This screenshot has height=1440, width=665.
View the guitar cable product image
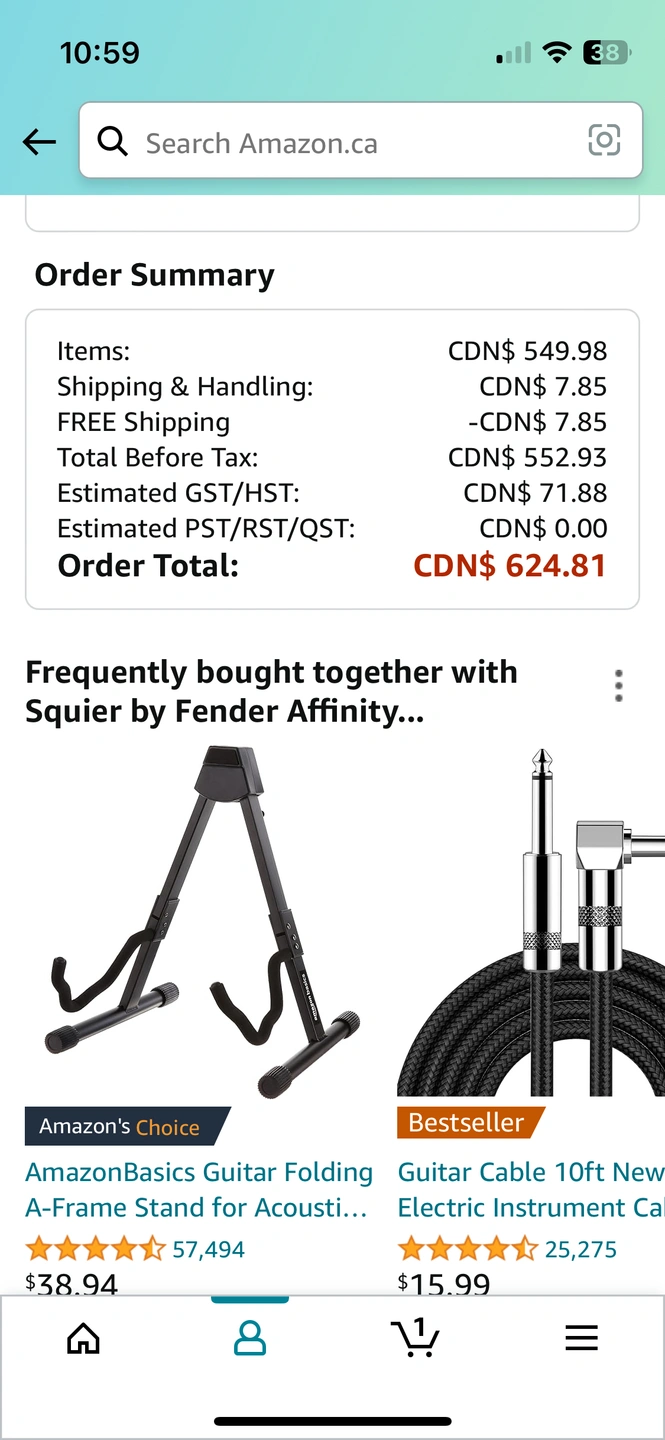click(x=531, y=920)
